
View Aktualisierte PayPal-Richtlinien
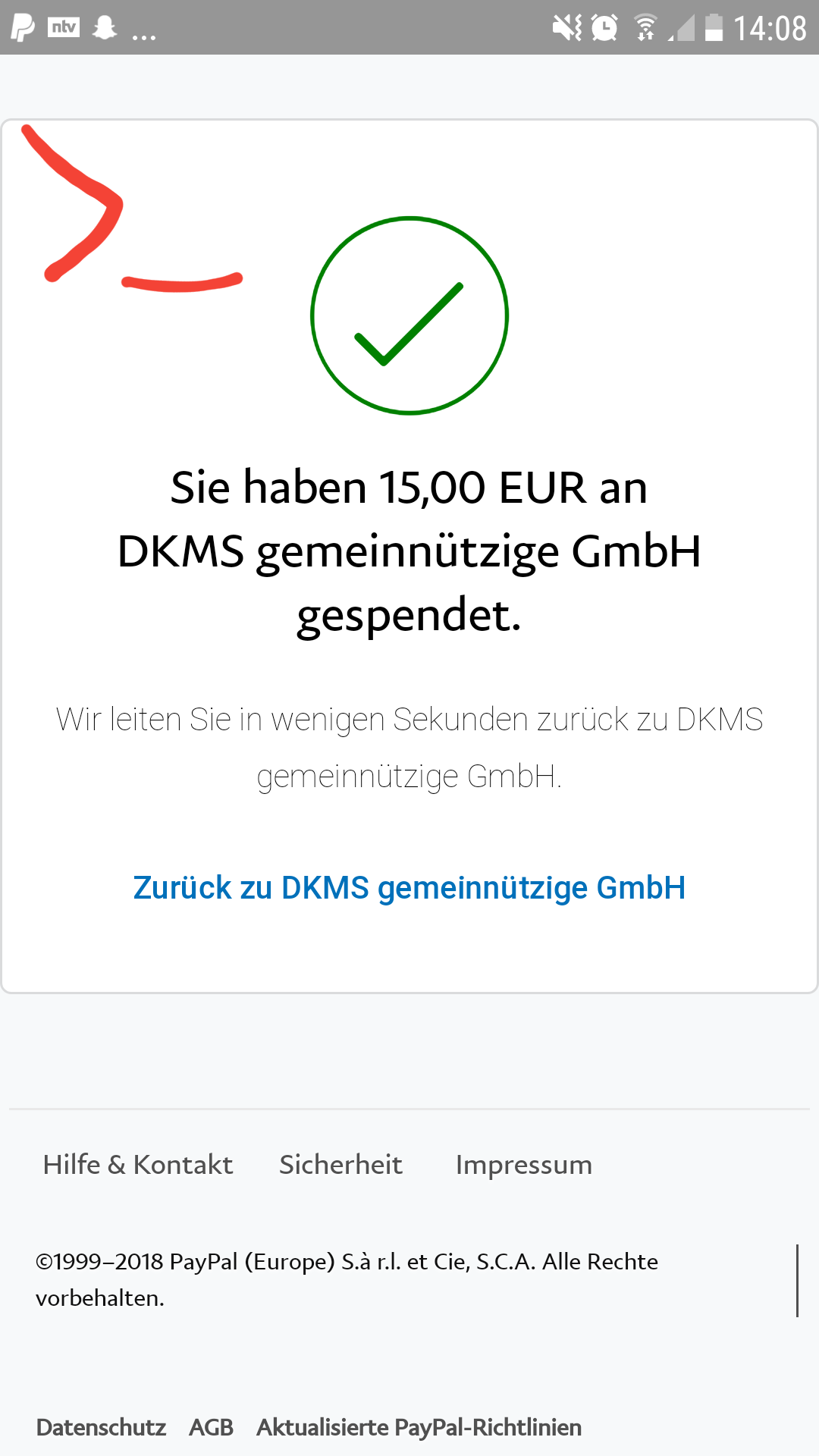(x=419, y=1427)
